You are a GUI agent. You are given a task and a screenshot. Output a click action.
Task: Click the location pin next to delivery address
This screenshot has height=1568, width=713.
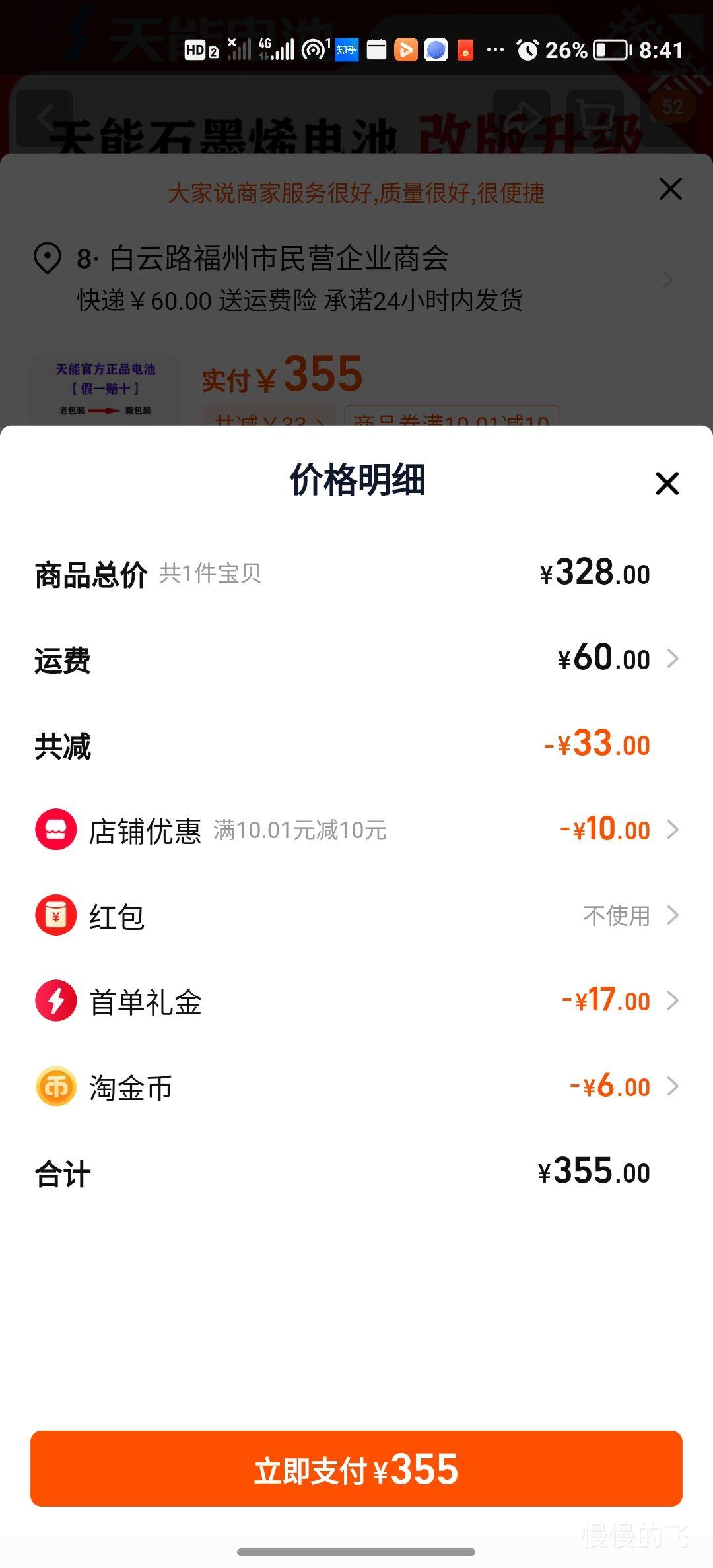click(x=46, y=259)
